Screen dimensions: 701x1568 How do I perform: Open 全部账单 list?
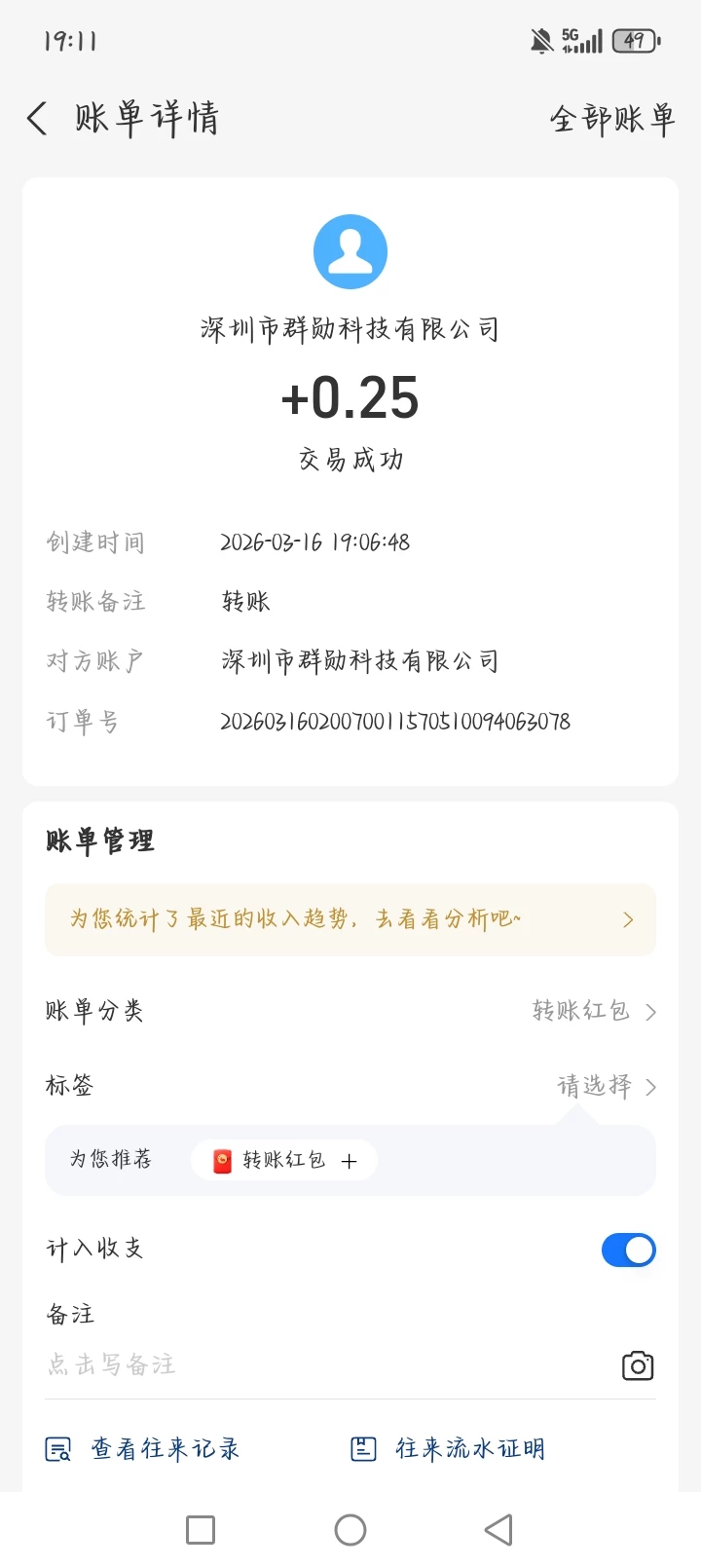tap(612, 120)
